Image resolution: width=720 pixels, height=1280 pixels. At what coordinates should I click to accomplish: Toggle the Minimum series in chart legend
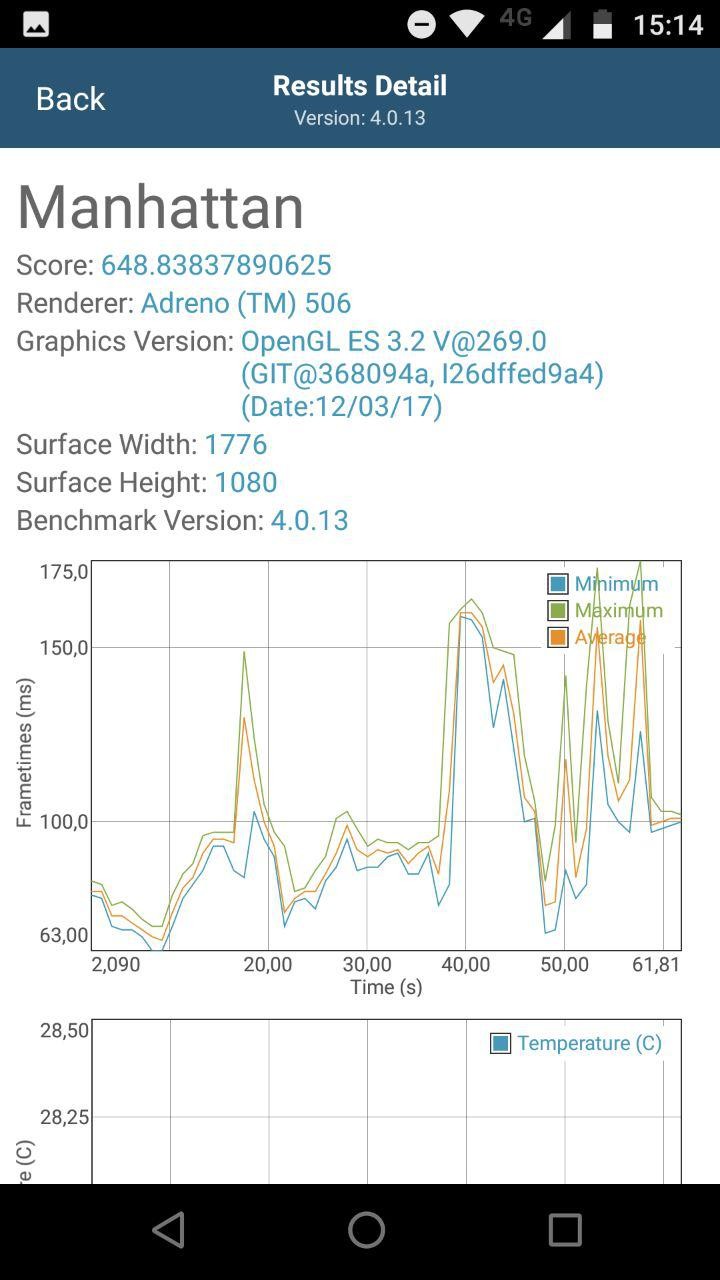[603, 584]
